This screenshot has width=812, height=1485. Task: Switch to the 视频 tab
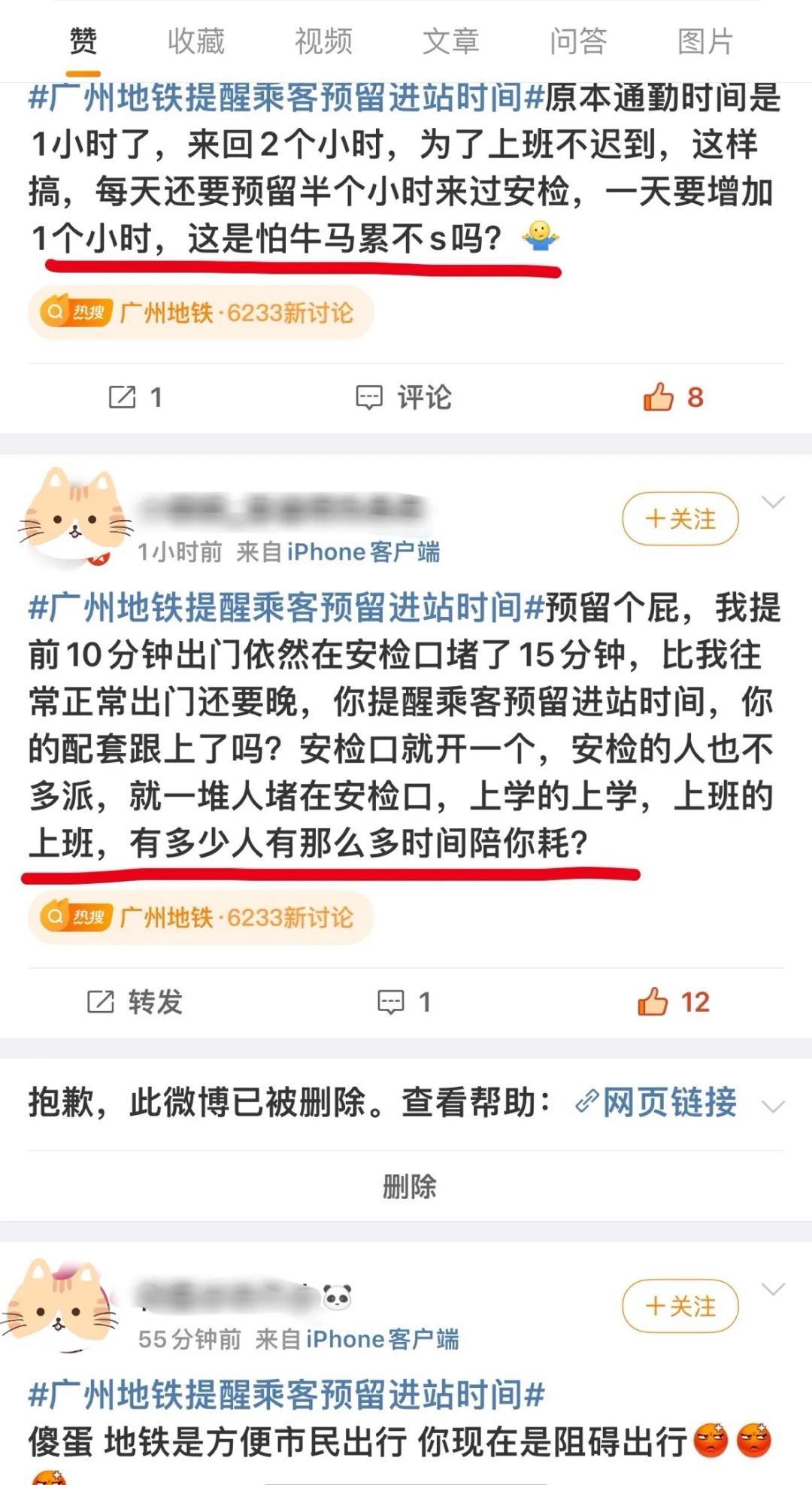[323, 41]
